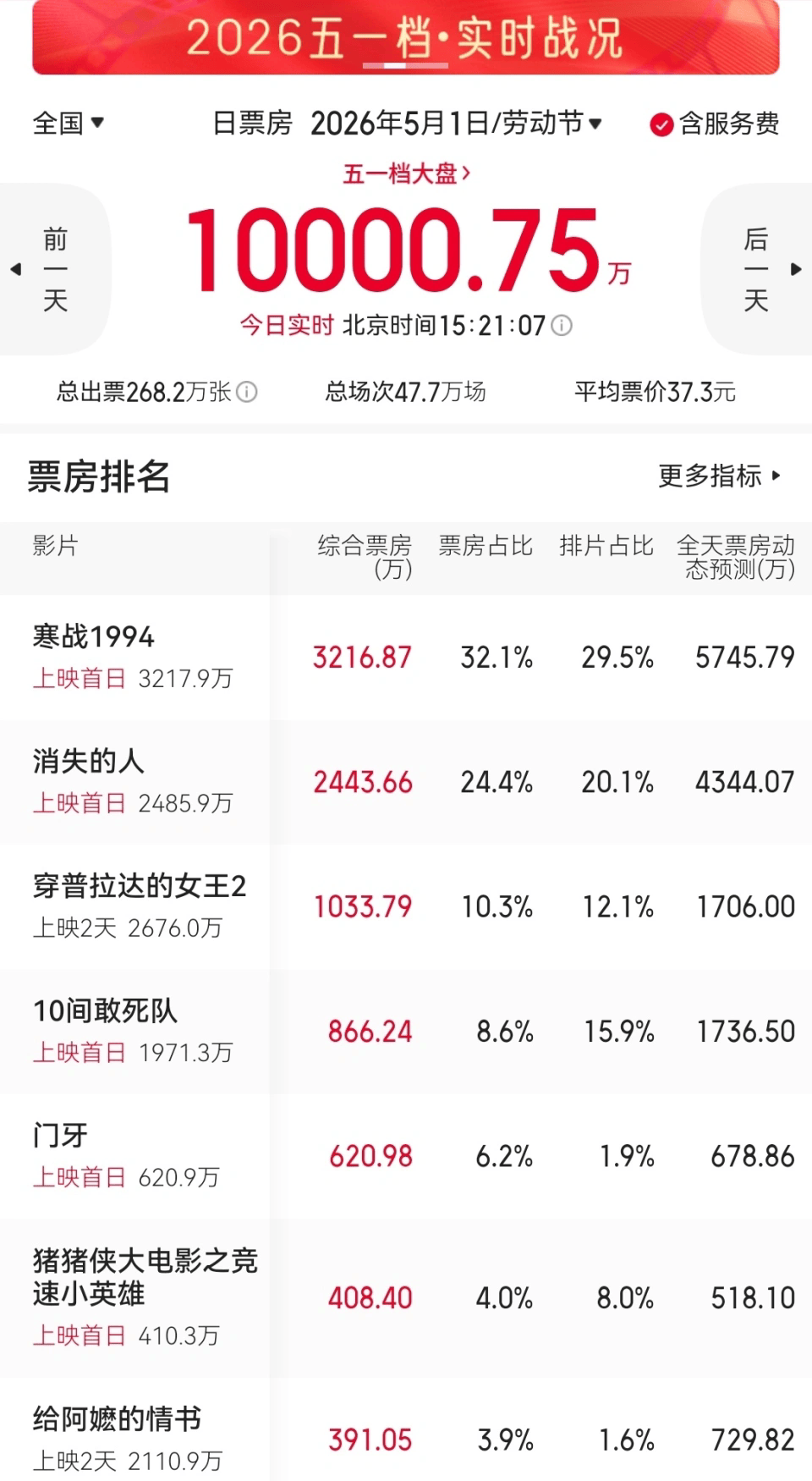Image resolution: width=812 pixels, height=1481 pixels.
Task: Open the 全国 region dropdown
Action: [x=68, y=124]
